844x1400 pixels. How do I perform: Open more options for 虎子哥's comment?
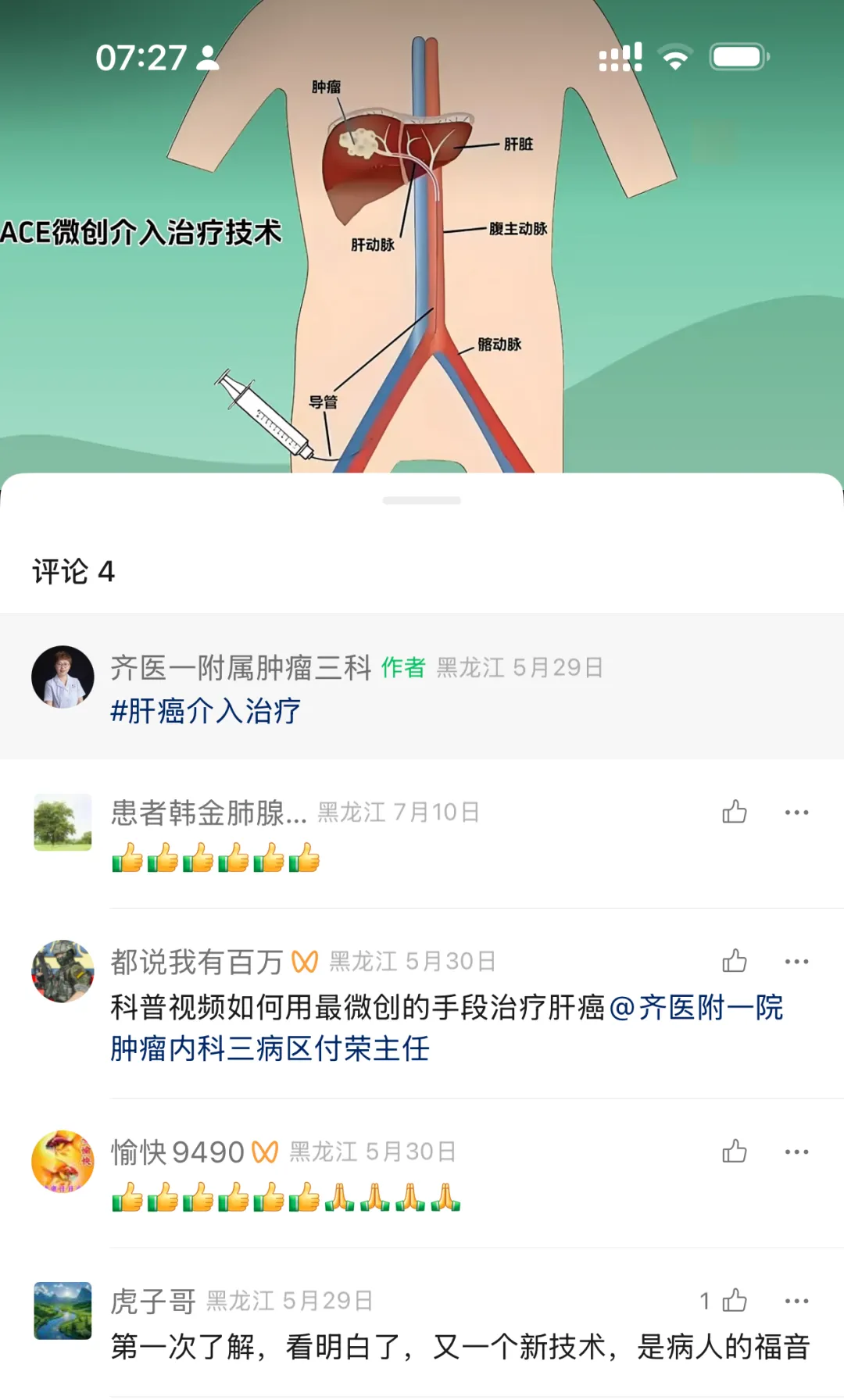pos(796,1301)
